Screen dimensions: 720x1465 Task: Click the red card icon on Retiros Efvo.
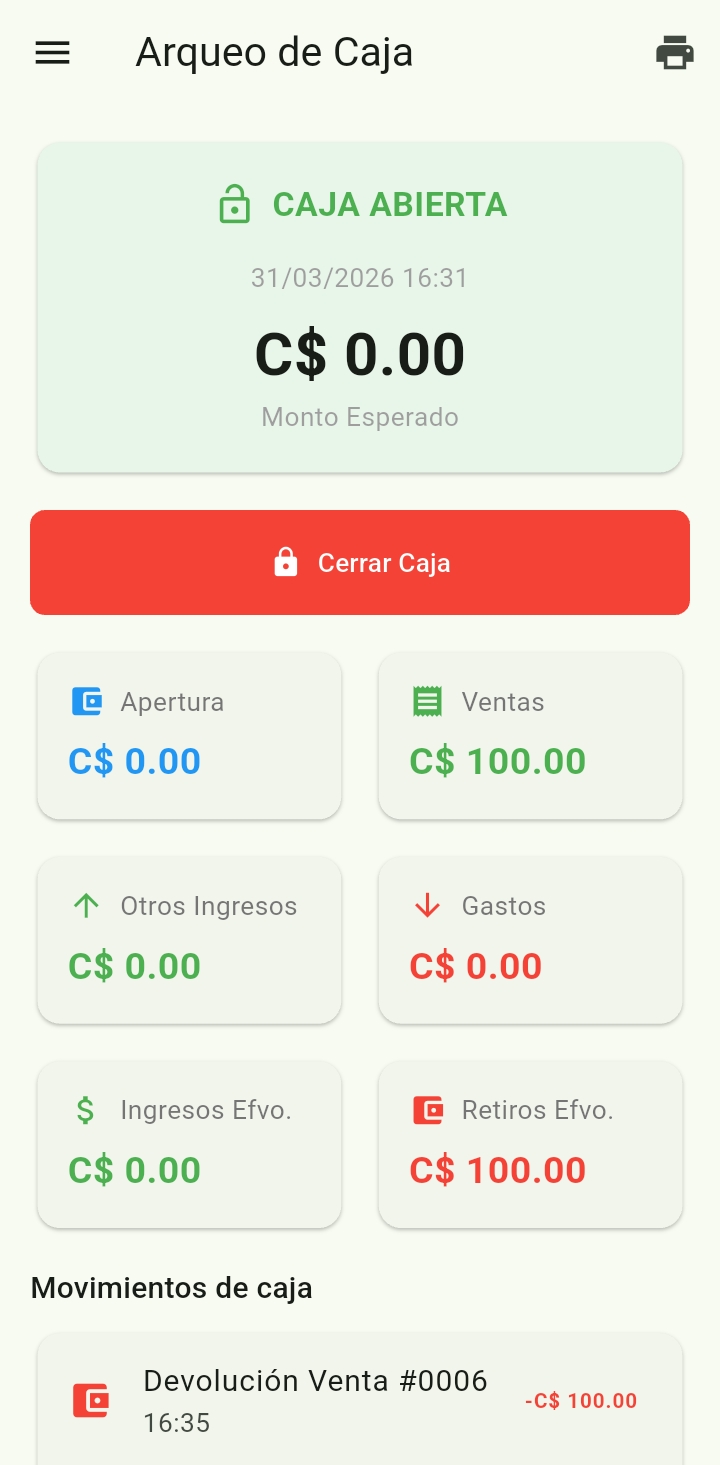pyautogui.click(x=428, y=1110)
